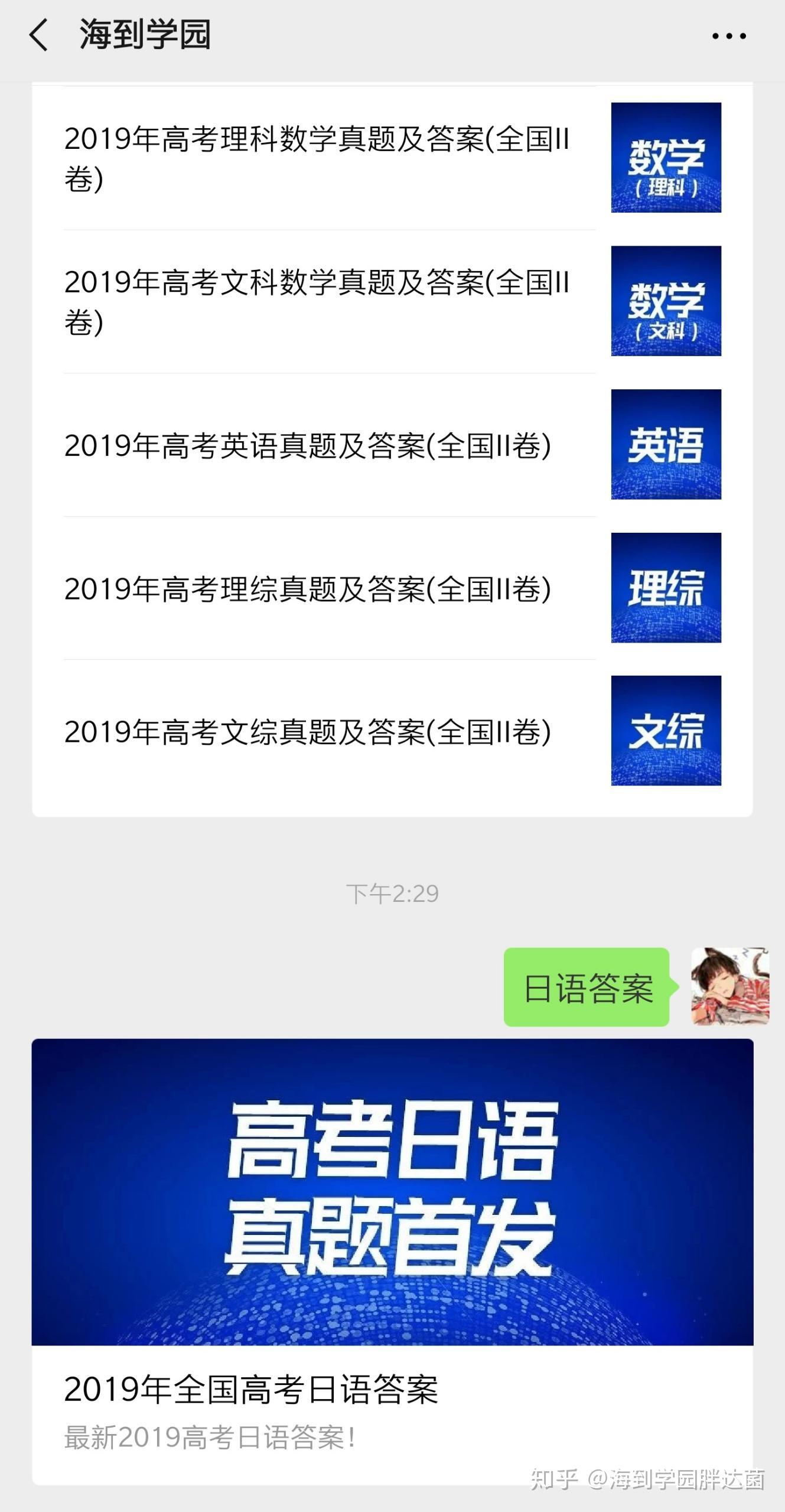Open 2019年高考理科数学真题及答案 article
This screenshot has height=1512, width=785.
392,158
